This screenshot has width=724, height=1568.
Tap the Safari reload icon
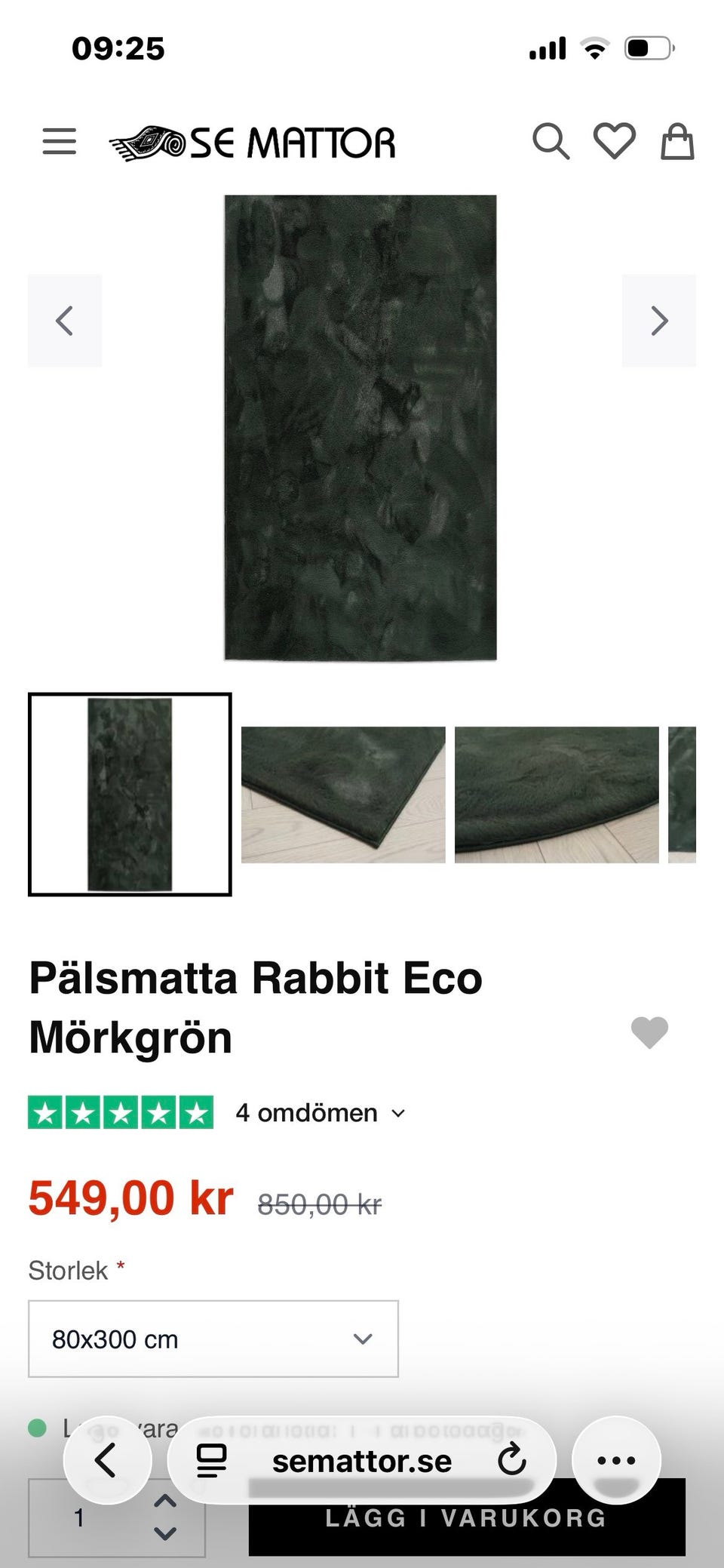(x=512, y=1460)
